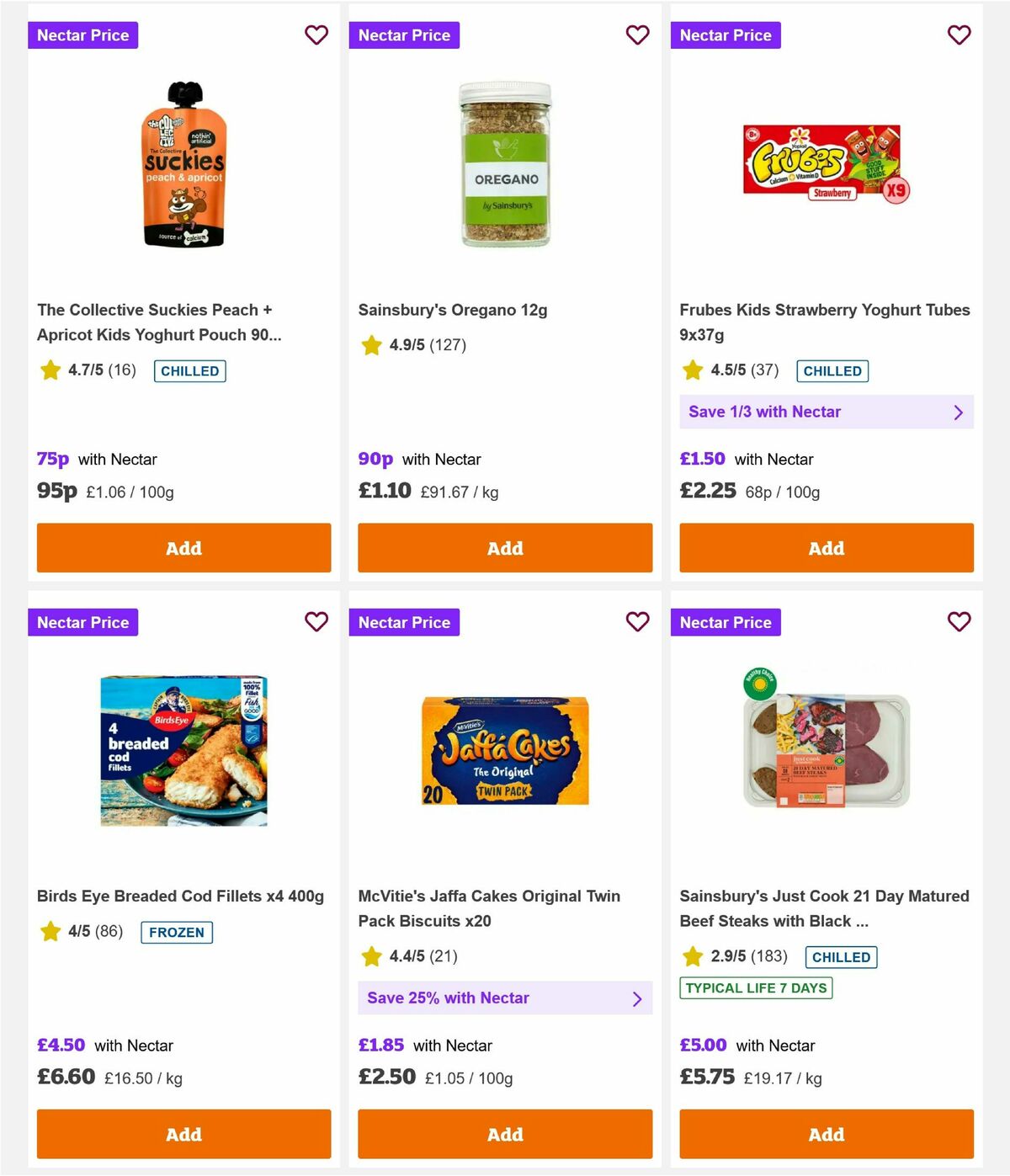Expand the Save 1/3 with Nectar offer chevron
The height and width of the screenshot is (1176, 1010).
958,412
